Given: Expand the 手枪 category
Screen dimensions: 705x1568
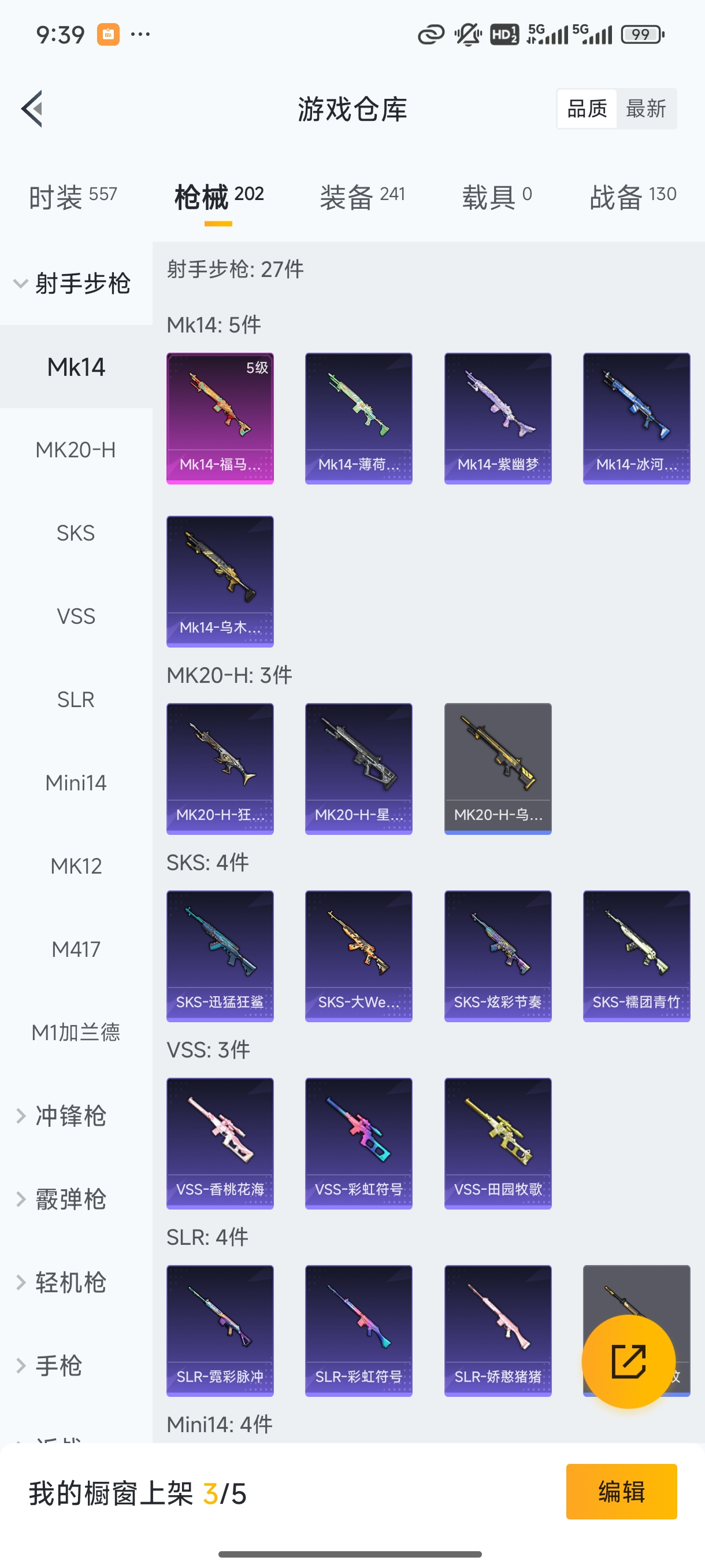Looking at the screenshot, I should point(58,1365).
